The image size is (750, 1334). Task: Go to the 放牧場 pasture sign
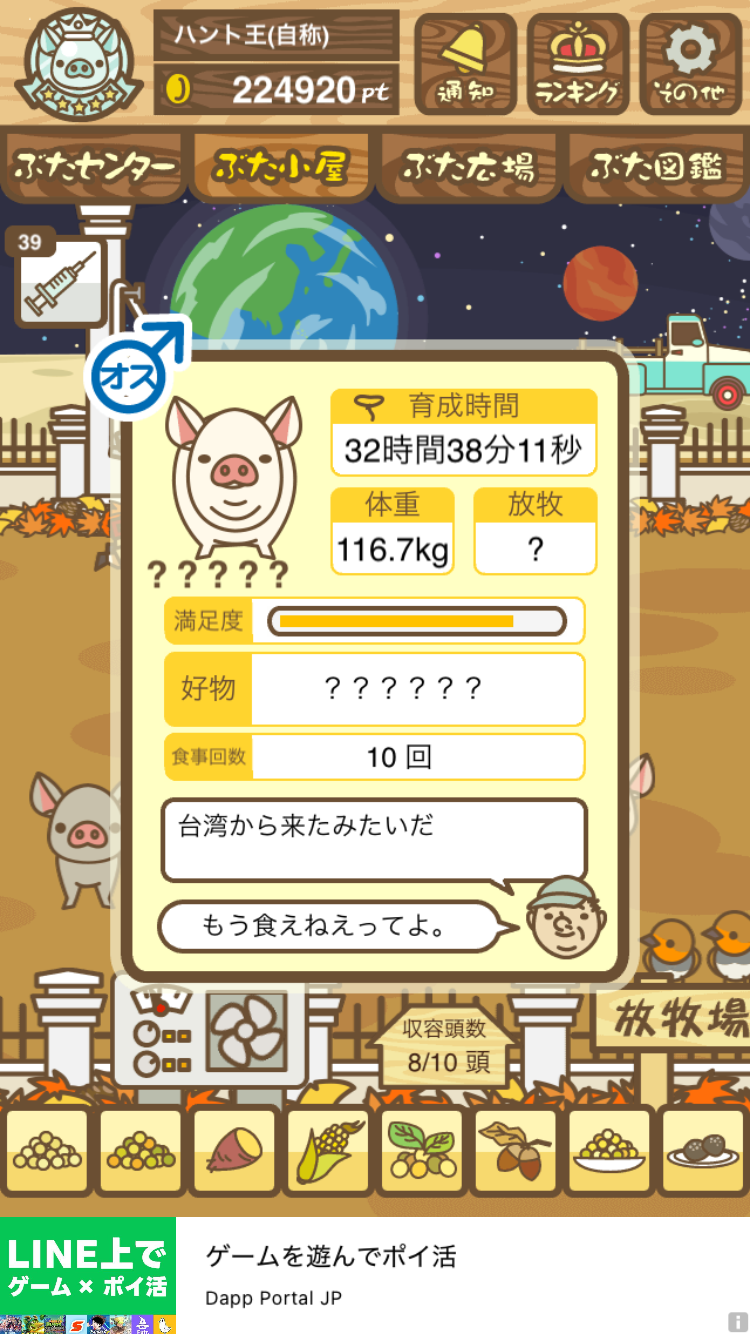tap(678, 1020)
